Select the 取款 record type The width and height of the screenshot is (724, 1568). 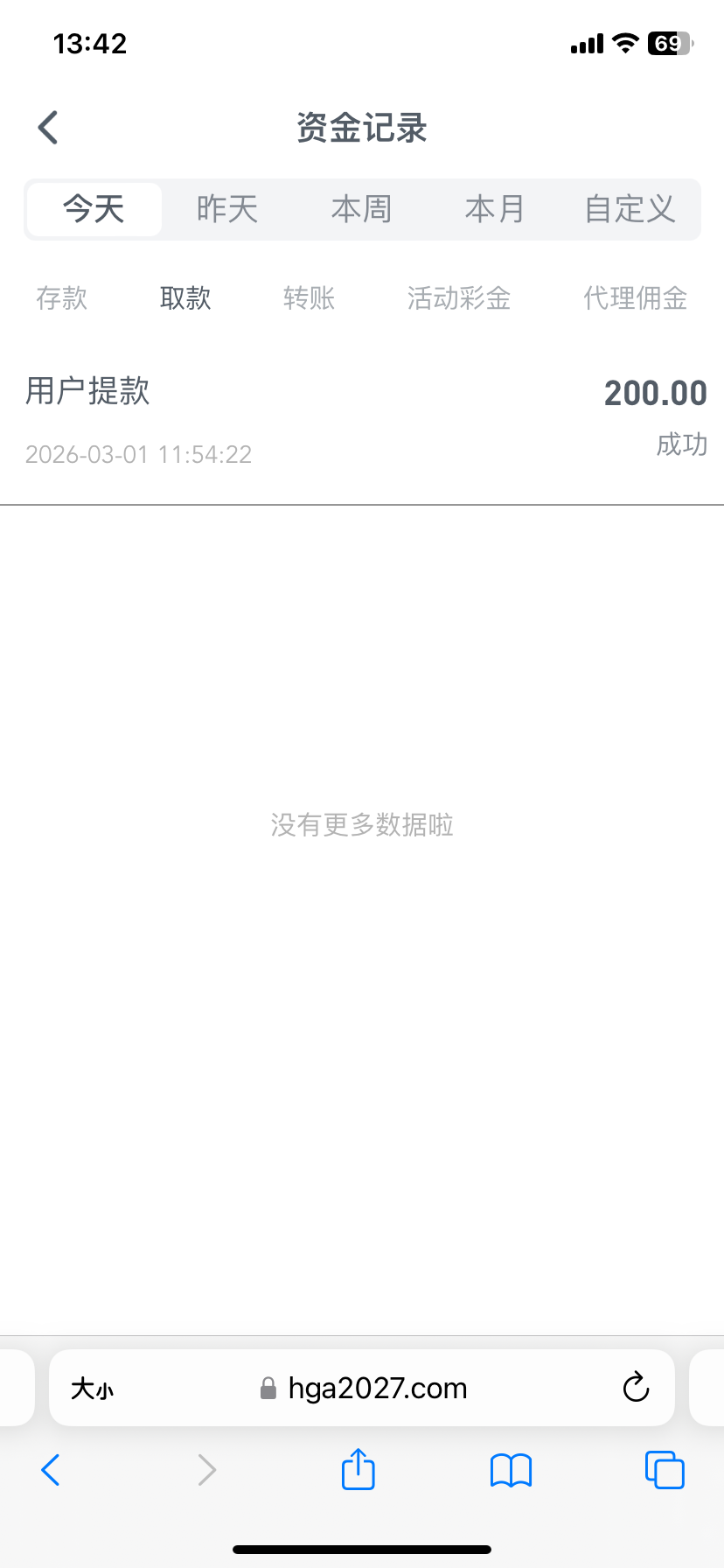coord(185,298)
